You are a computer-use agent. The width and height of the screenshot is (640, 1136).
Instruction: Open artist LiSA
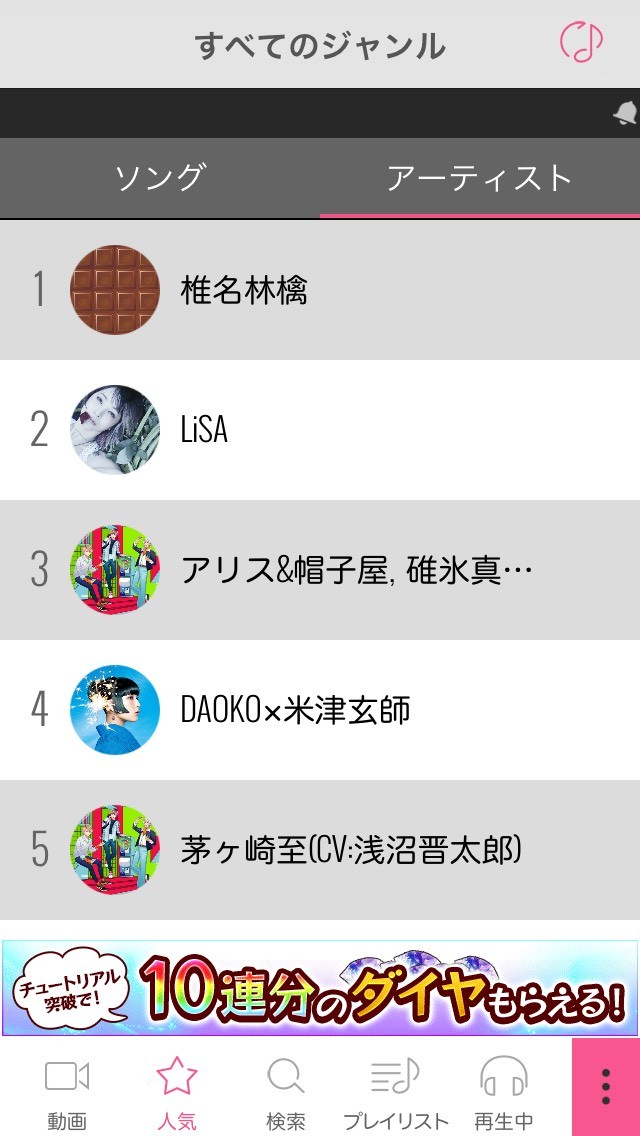point(320,430)
